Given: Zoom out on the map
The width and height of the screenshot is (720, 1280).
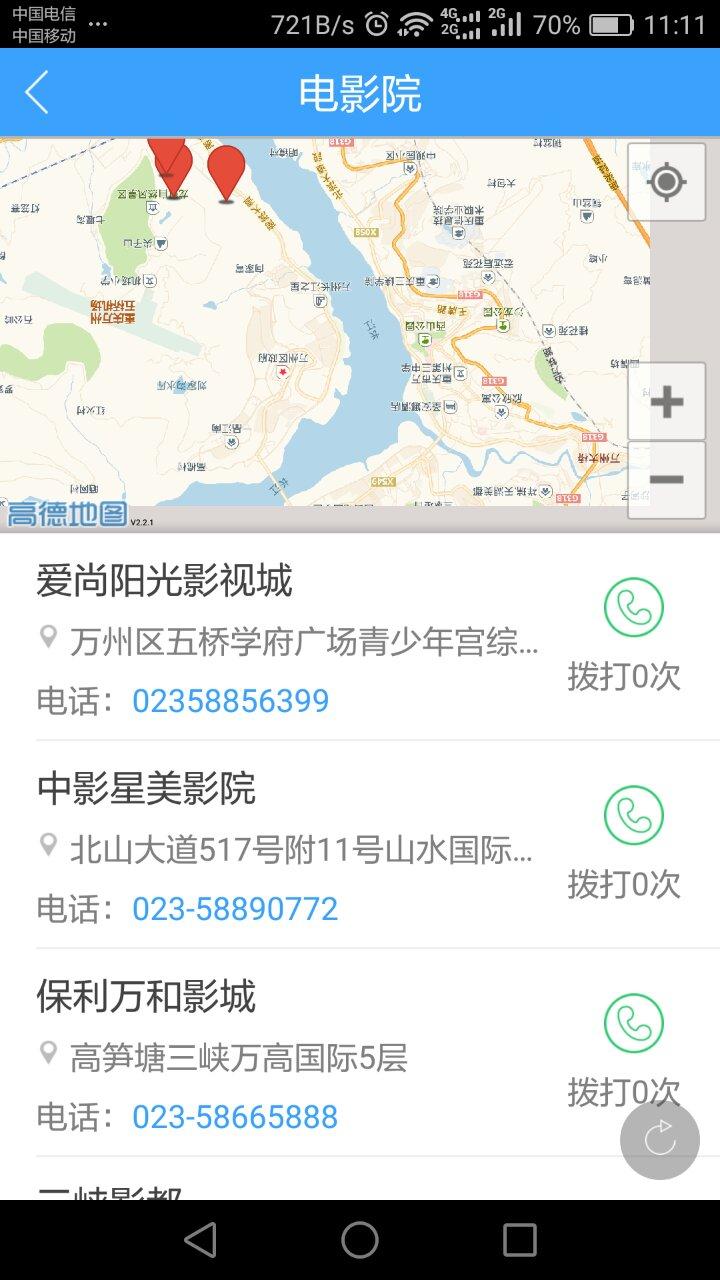Looking at the screenshot, I should coord(666,480).
